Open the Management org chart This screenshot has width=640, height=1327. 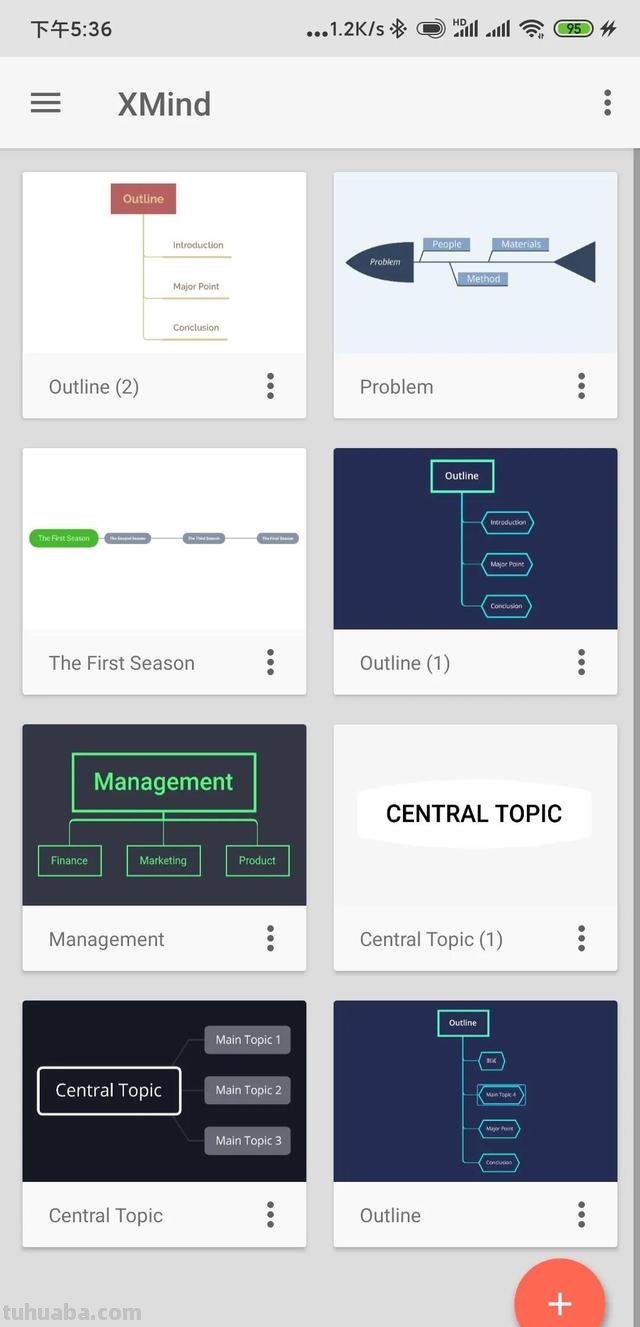click(164, 815)
